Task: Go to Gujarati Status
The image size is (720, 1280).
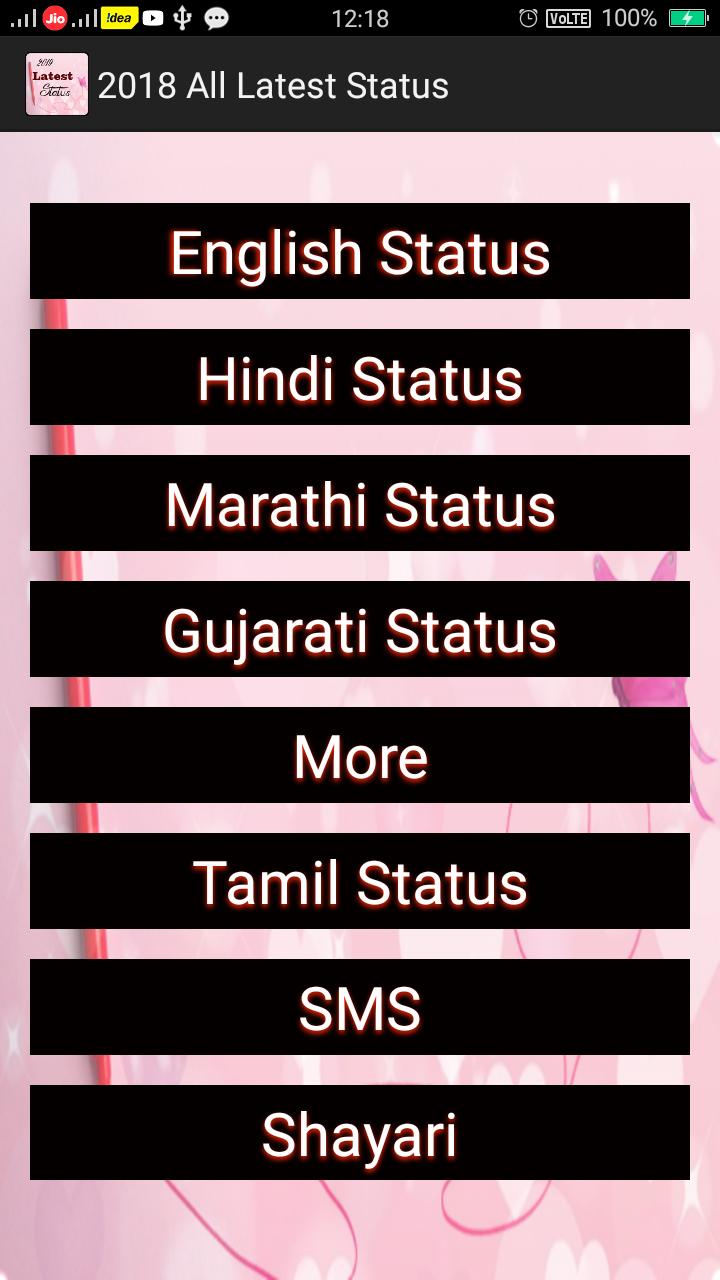Action: pos(360,629)
